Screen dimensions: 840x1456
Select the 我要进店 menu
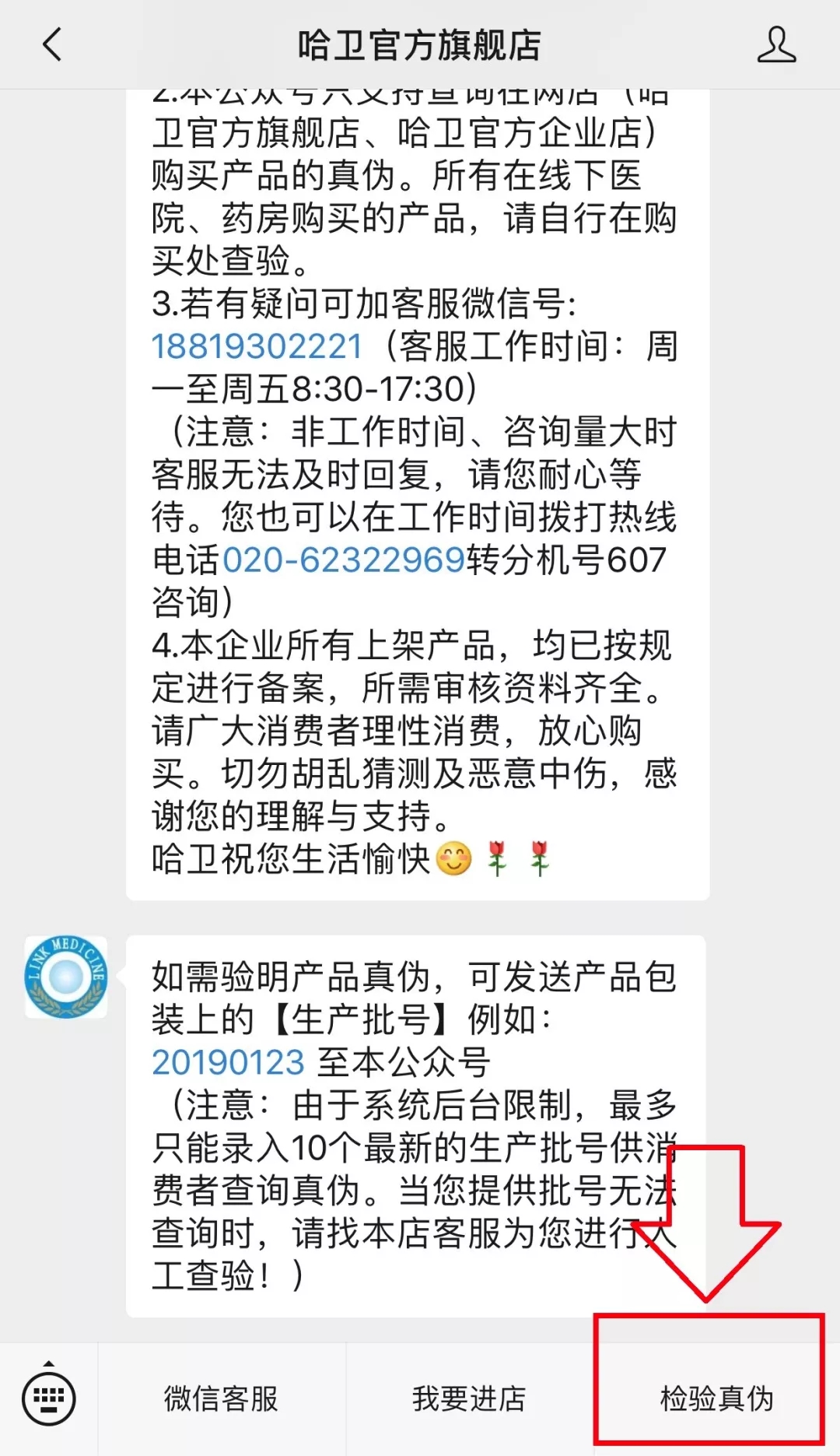(469, 1399)
